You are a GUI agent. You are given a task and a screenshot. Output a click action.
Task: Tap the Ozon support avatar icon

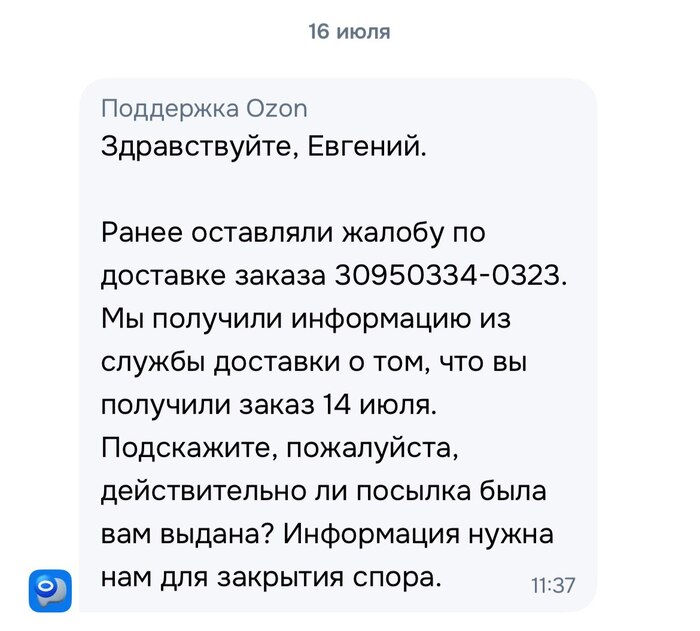(x=49, y=590)
